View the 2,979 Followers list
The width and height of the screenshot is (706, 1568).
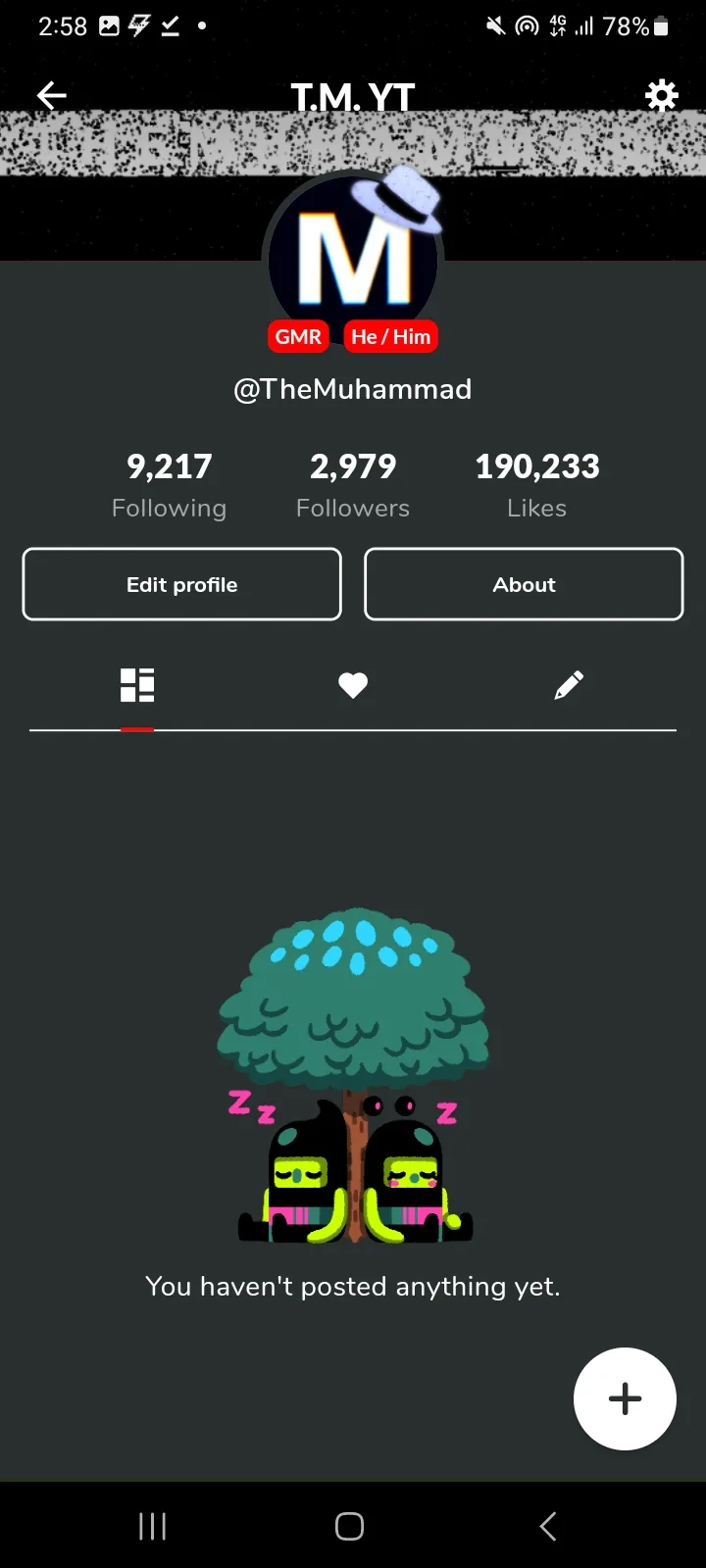point(353,484)
